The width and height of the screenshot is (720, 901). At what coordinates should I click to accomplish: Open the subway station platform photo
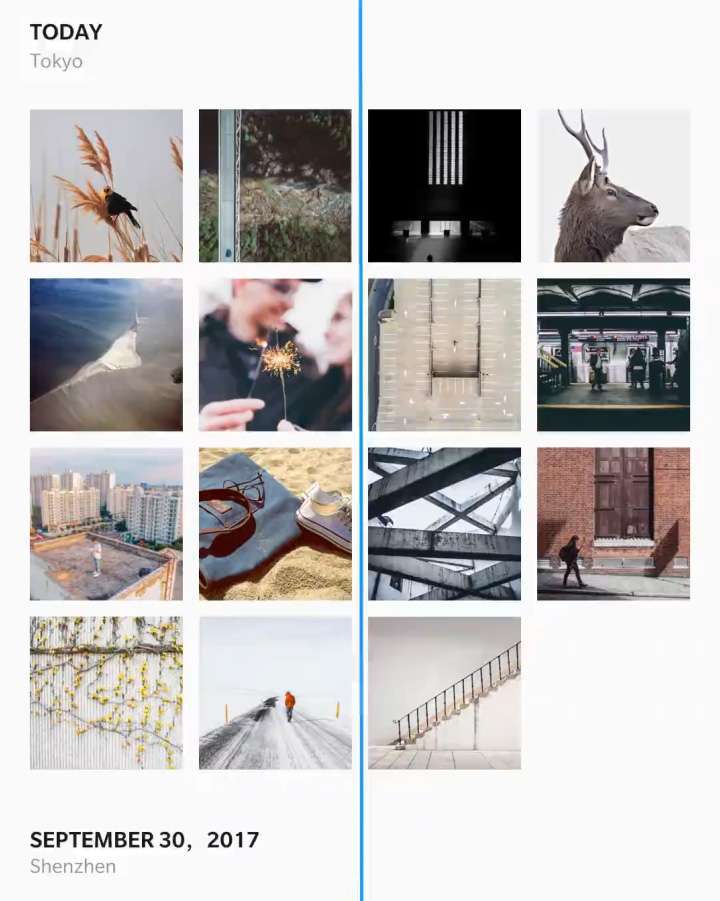pos(613,354)
